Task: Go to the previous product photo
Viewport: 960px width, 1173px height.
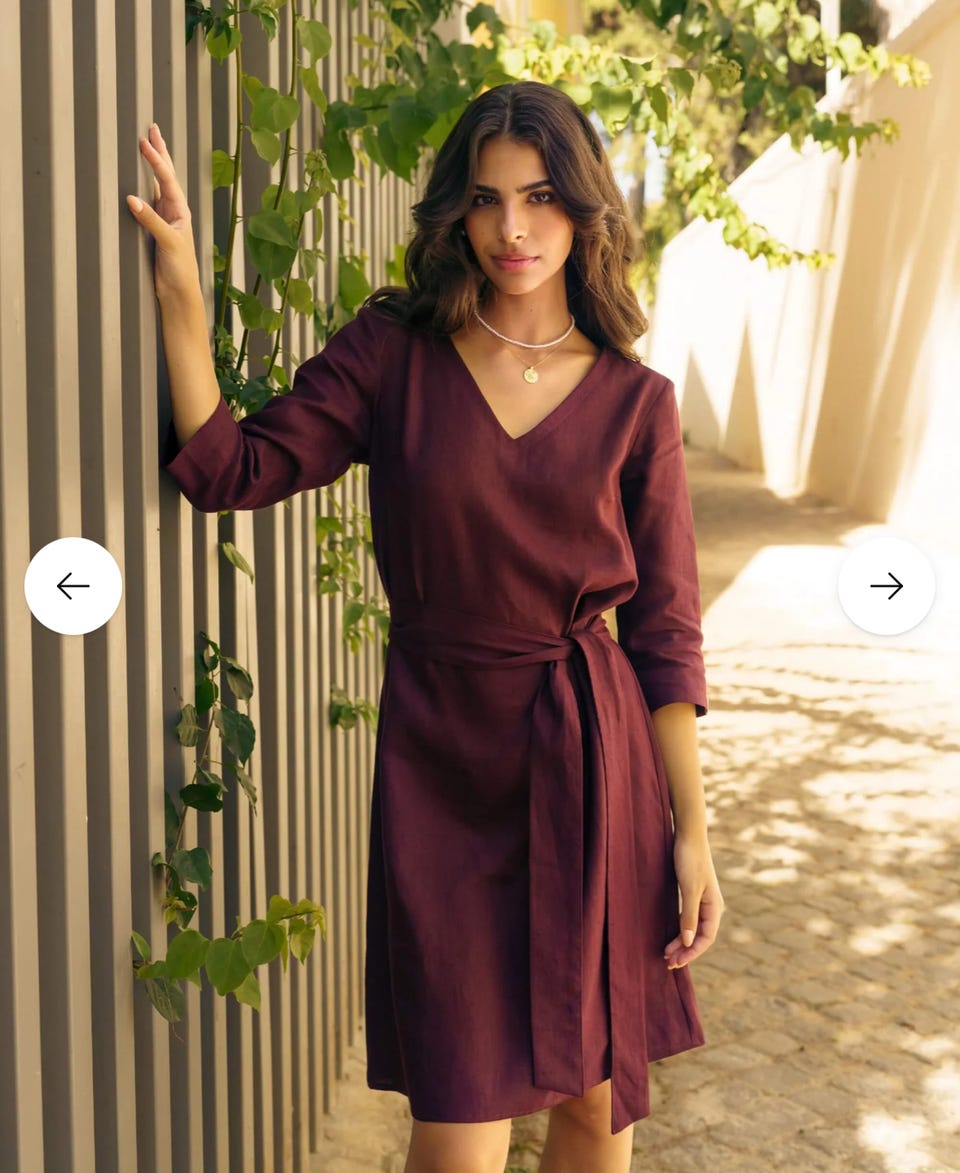Action: point(73,586)
